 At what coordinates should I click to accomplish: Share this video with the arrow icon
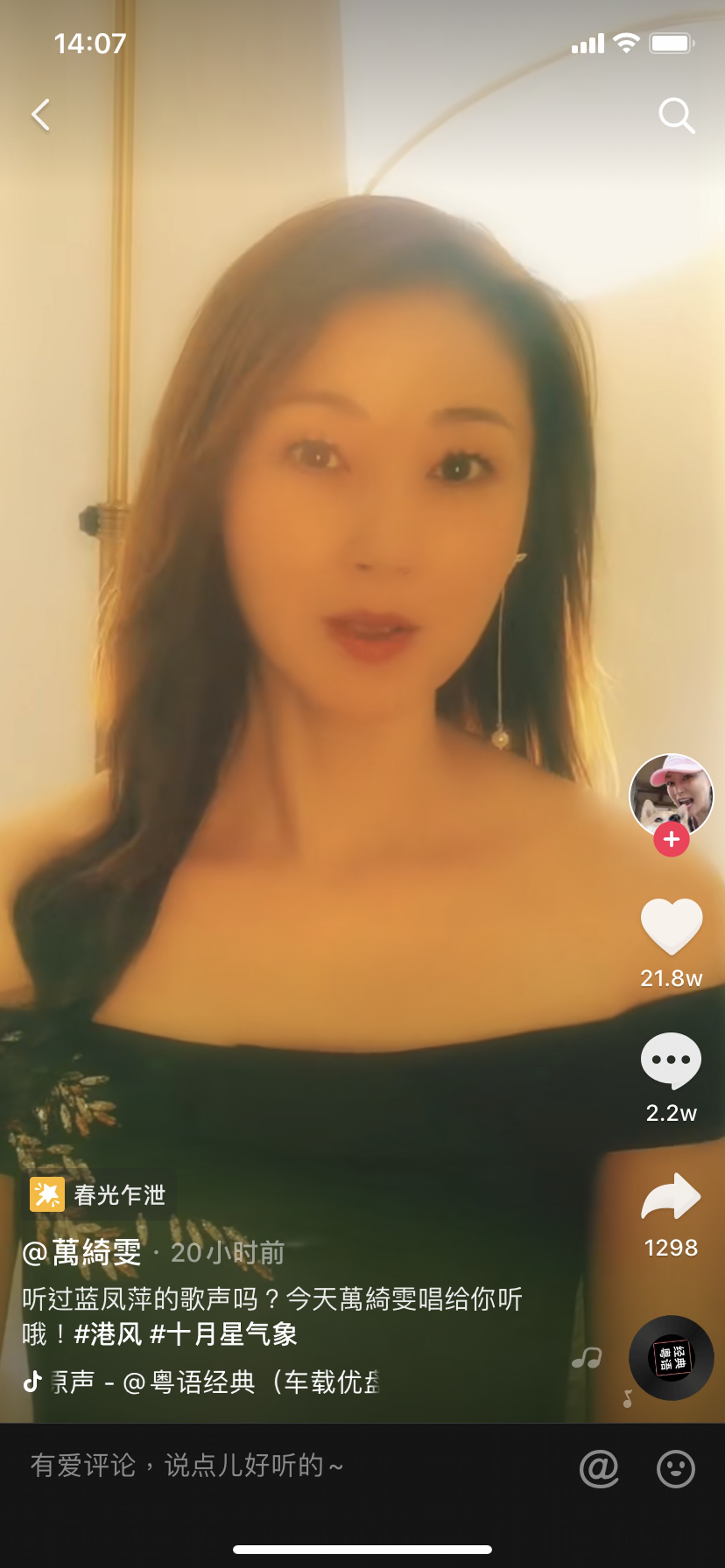(x=671, y=1196)
